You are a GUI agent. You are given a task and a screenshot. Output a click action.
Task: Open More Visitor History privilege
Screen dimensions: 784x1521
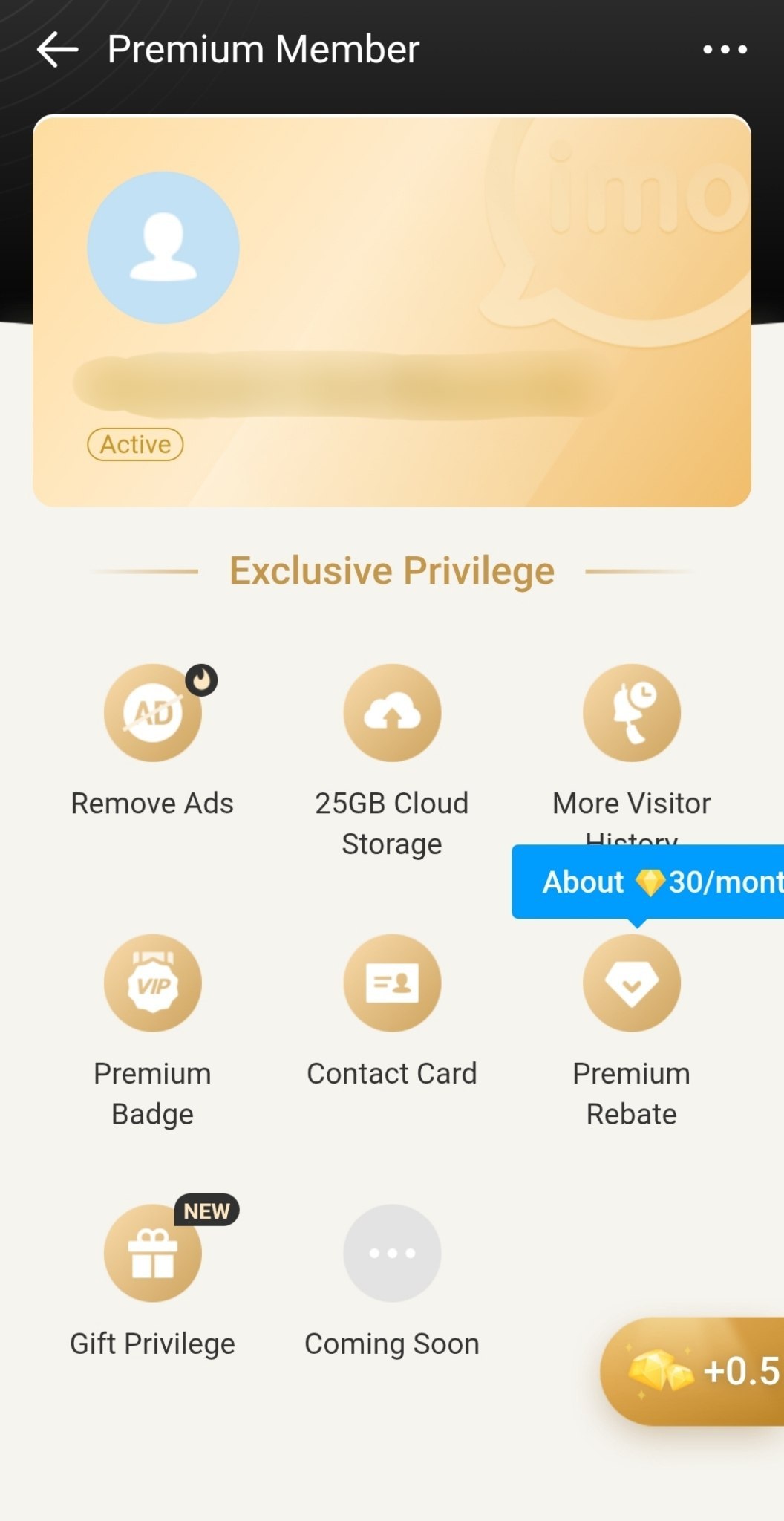[631, 713]
